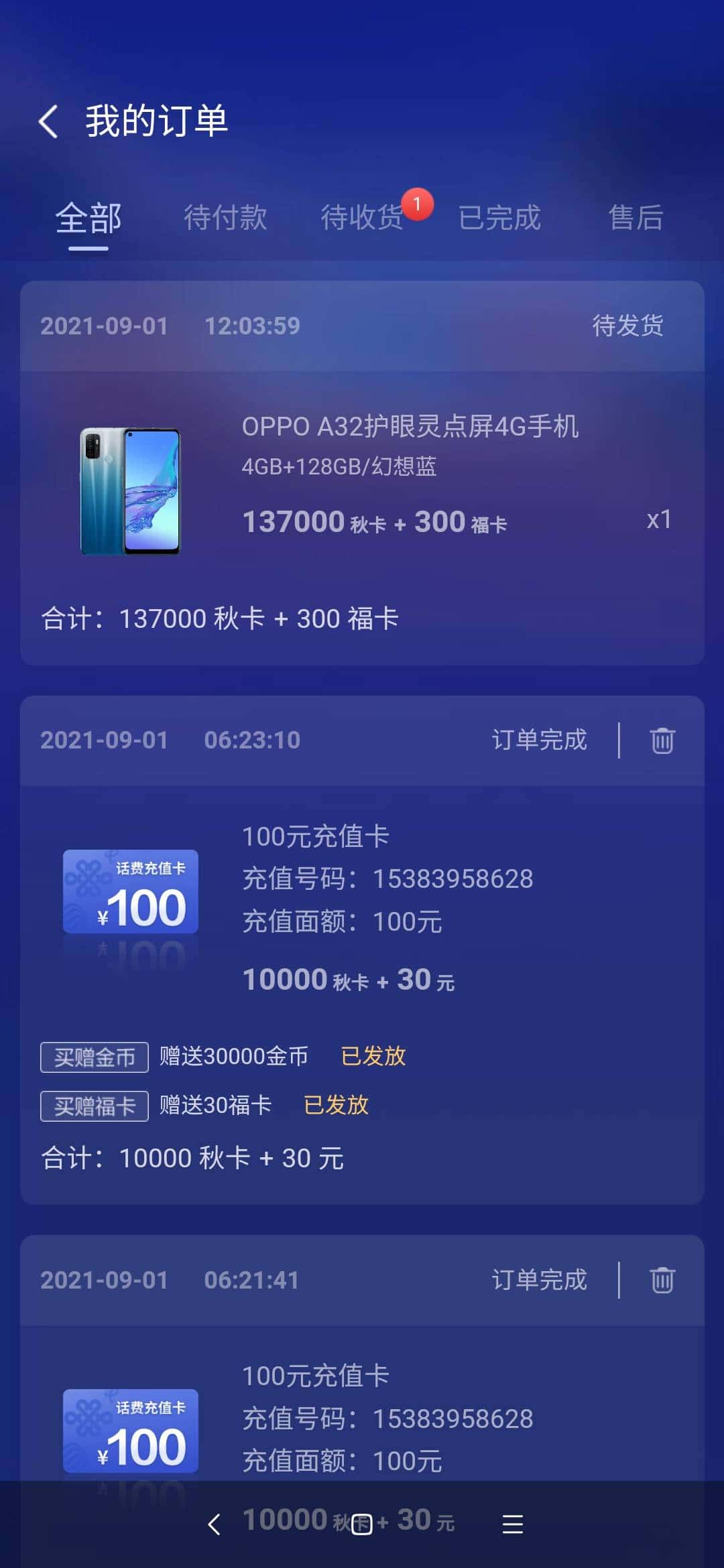Screen dimensions: 724x1568
Task: Tap the ¥100 话费充值卡 card icon
Action: 129,891
